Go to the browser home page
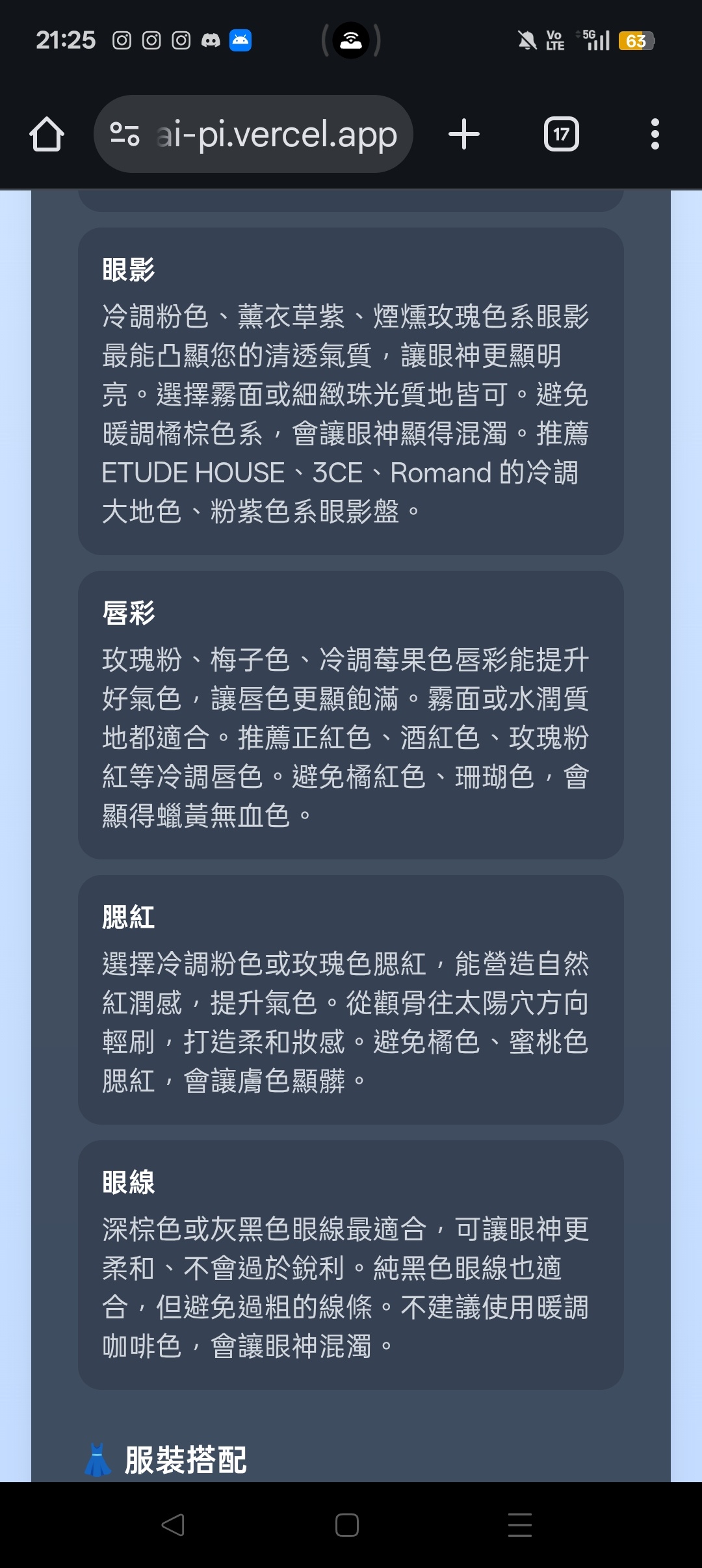The image size is (702, 1568). coord(47,135)
